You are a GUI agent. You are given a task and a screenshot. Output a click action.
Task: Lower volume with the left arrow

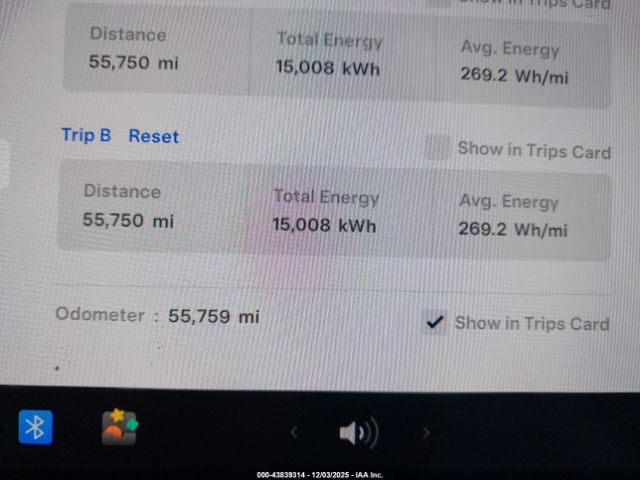click(x=294, y=432)
